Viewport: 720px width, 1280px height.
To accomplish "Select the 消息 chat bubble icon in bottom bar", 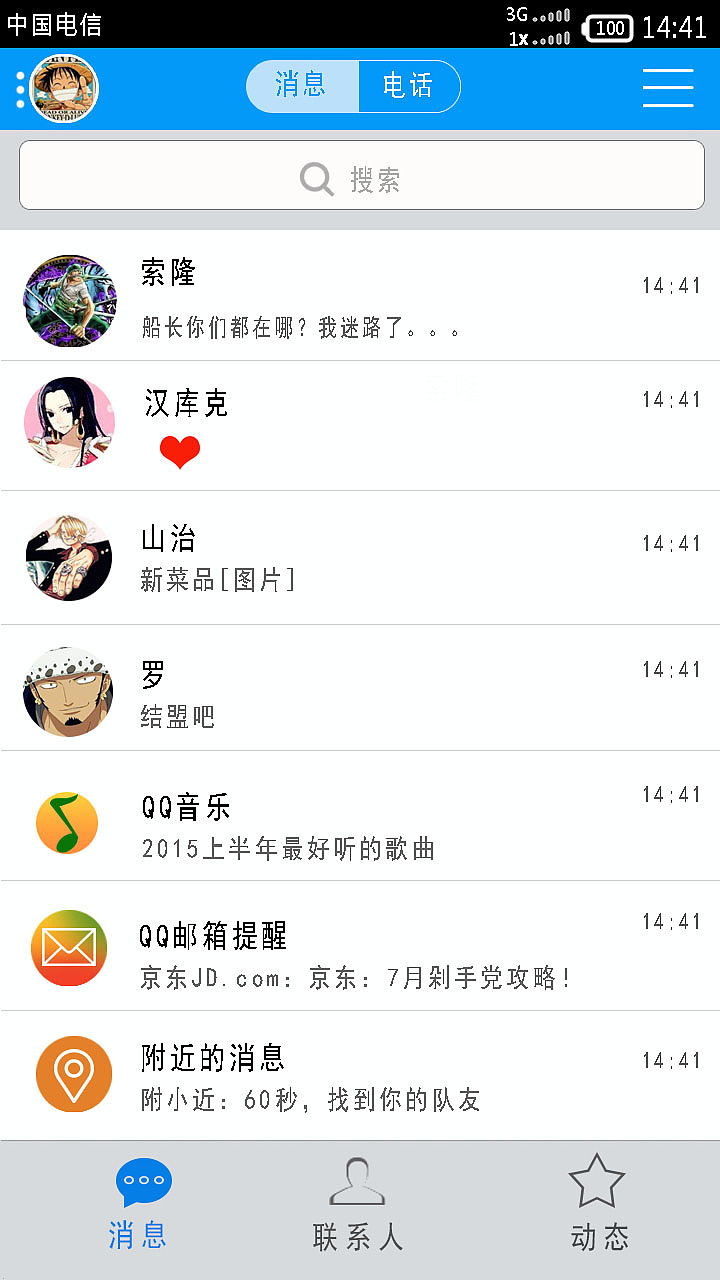I will (143, 1181).
